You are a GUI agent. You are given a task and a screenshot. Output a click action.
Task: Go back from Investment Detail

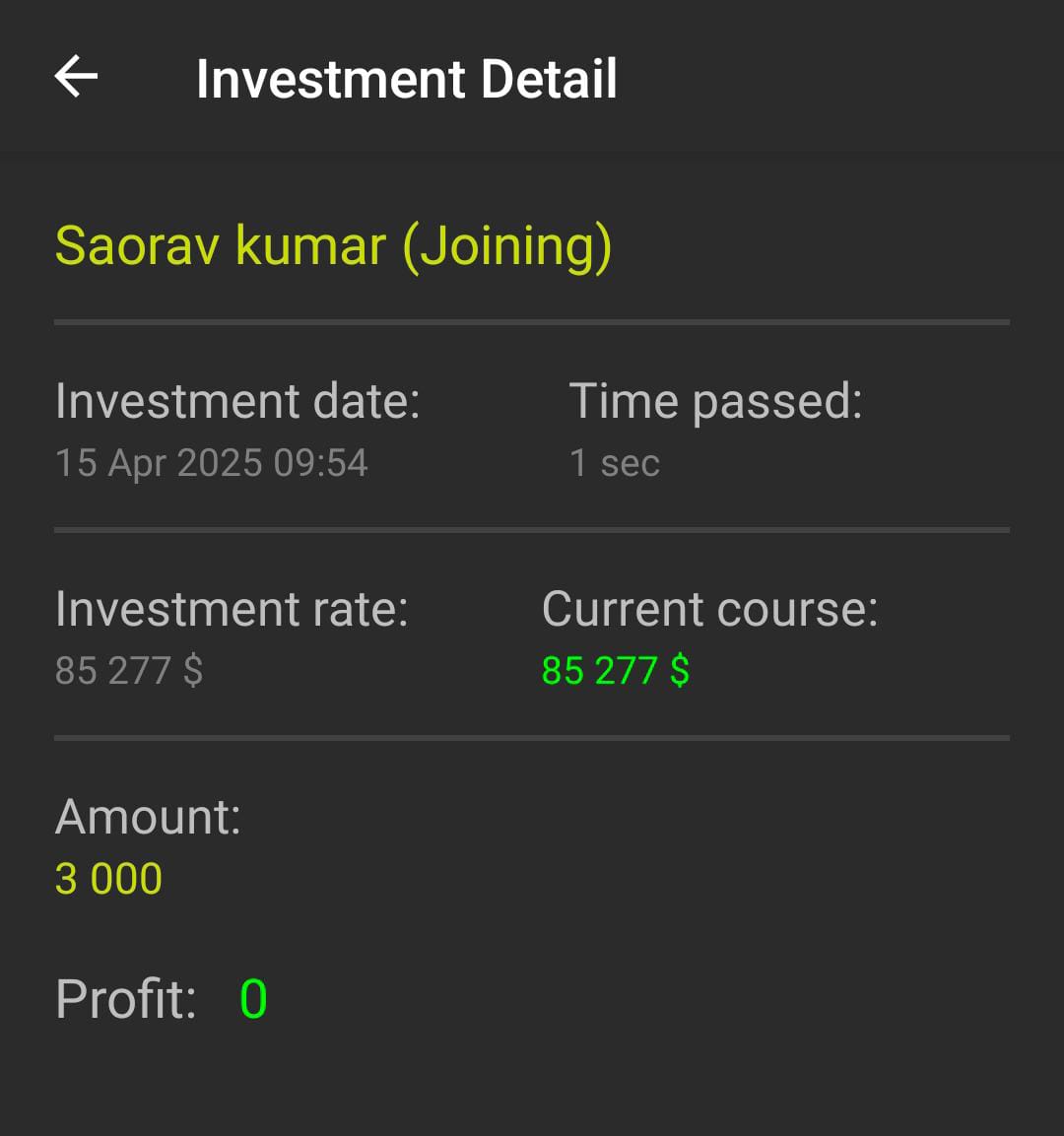point(76,77)
